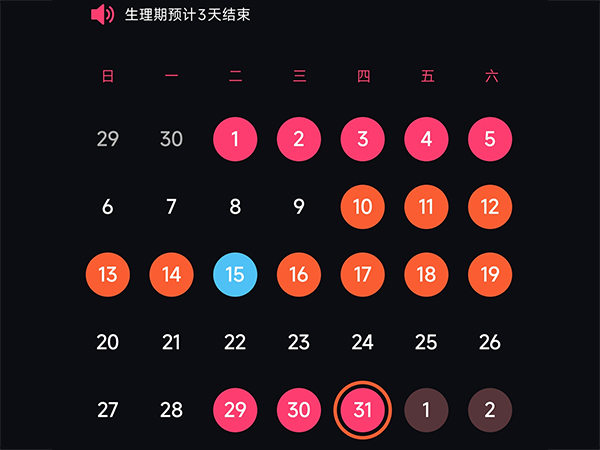Pick date 22 in the calendar
This screenshot has height=450, width=600.
(x=235, y=343)
